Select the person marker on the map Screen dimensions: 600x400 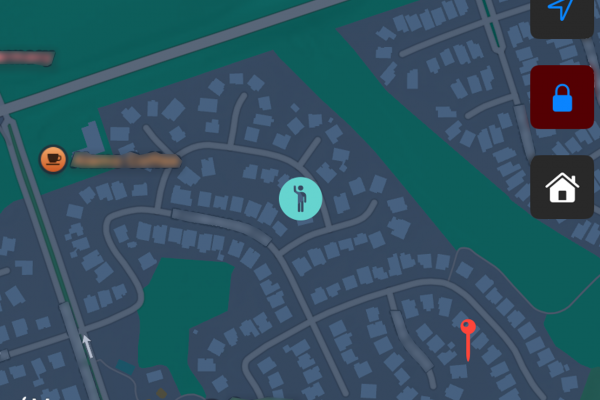[x=300, y=198]
